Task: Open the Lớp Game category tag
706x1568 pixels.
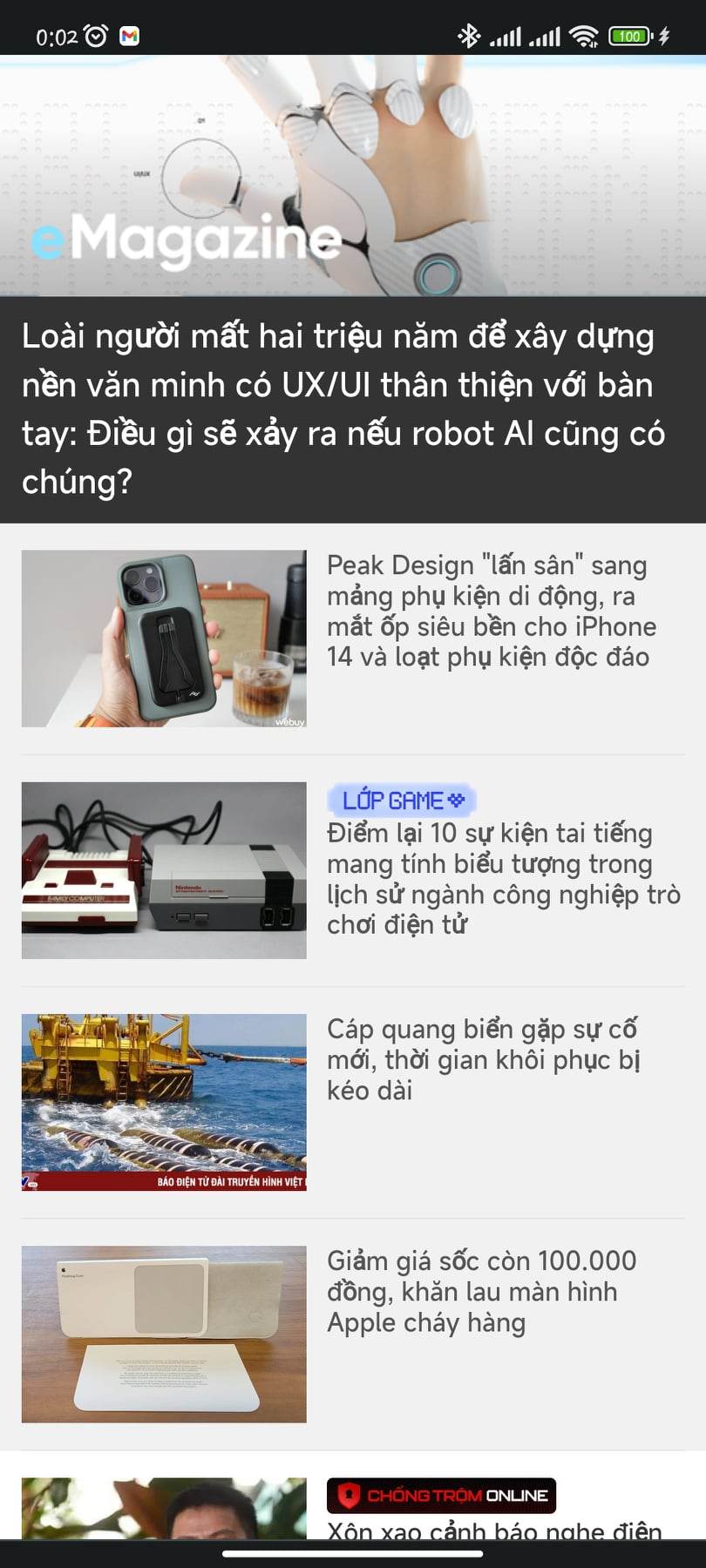Action: [x=402, y=800]
